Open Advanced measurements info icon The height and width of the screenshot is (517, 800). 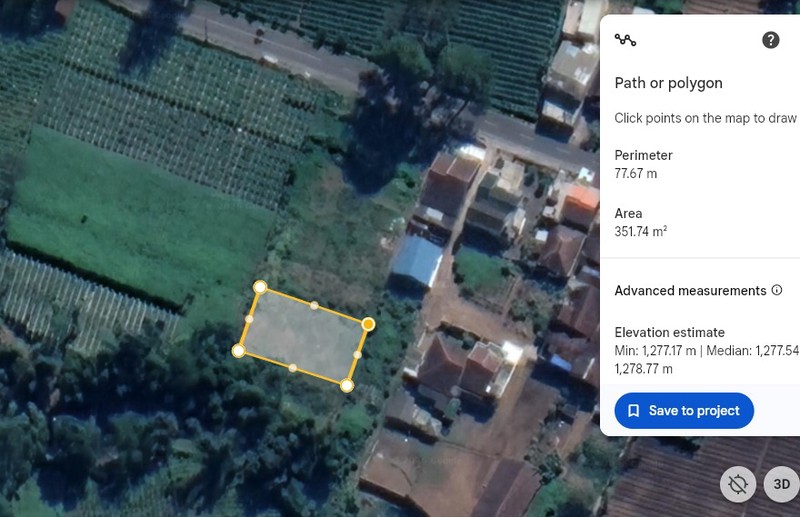coord(777,290)
